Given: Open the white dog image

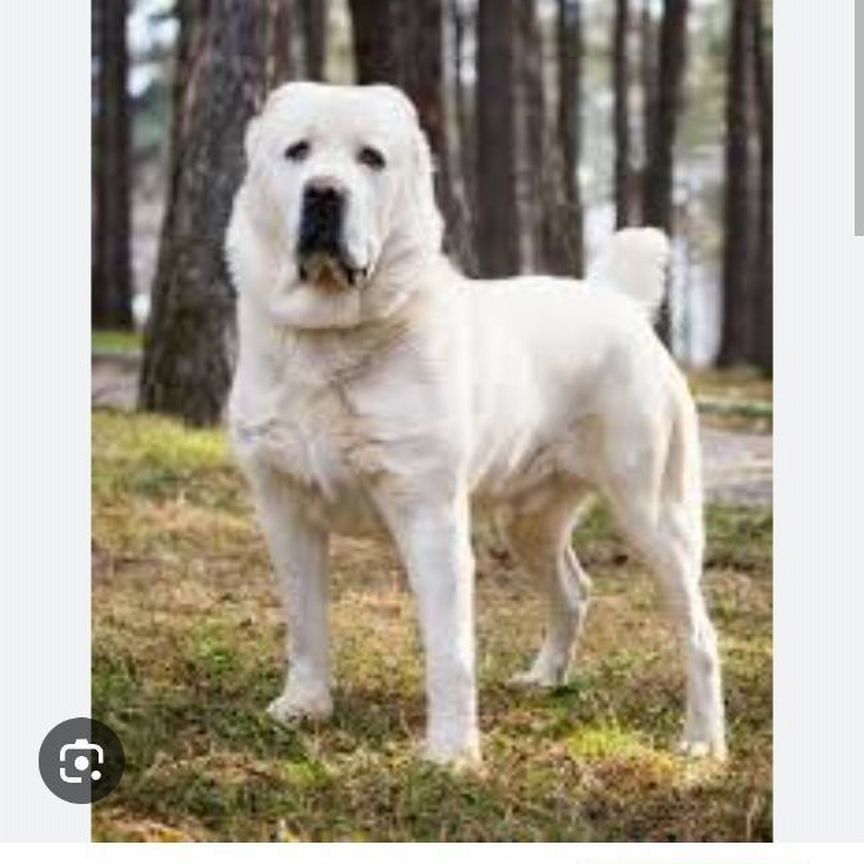Looking at the screenshot, I should [x=430, y=420].
